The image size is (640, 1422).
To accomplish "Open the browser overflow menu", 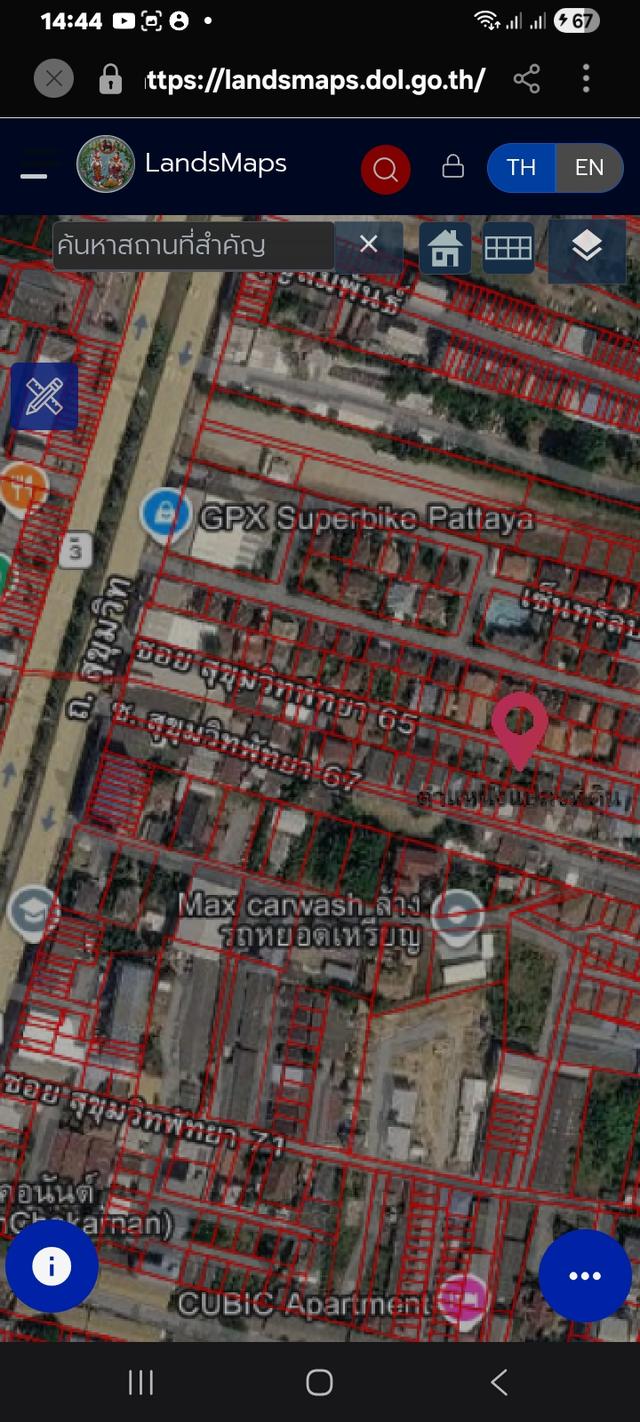I will tap(586, 79).
